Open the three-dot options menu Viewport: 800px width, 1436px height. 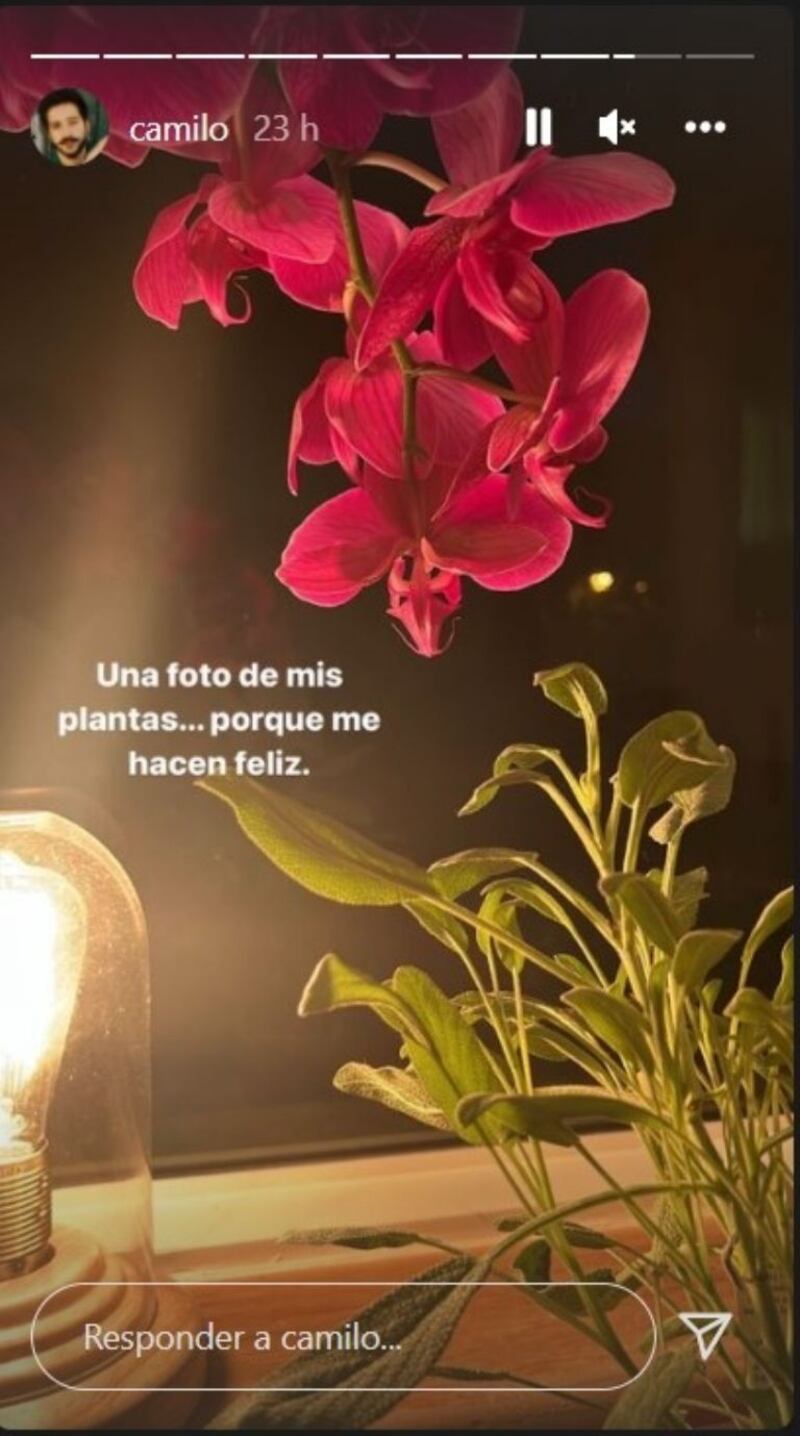705,127
